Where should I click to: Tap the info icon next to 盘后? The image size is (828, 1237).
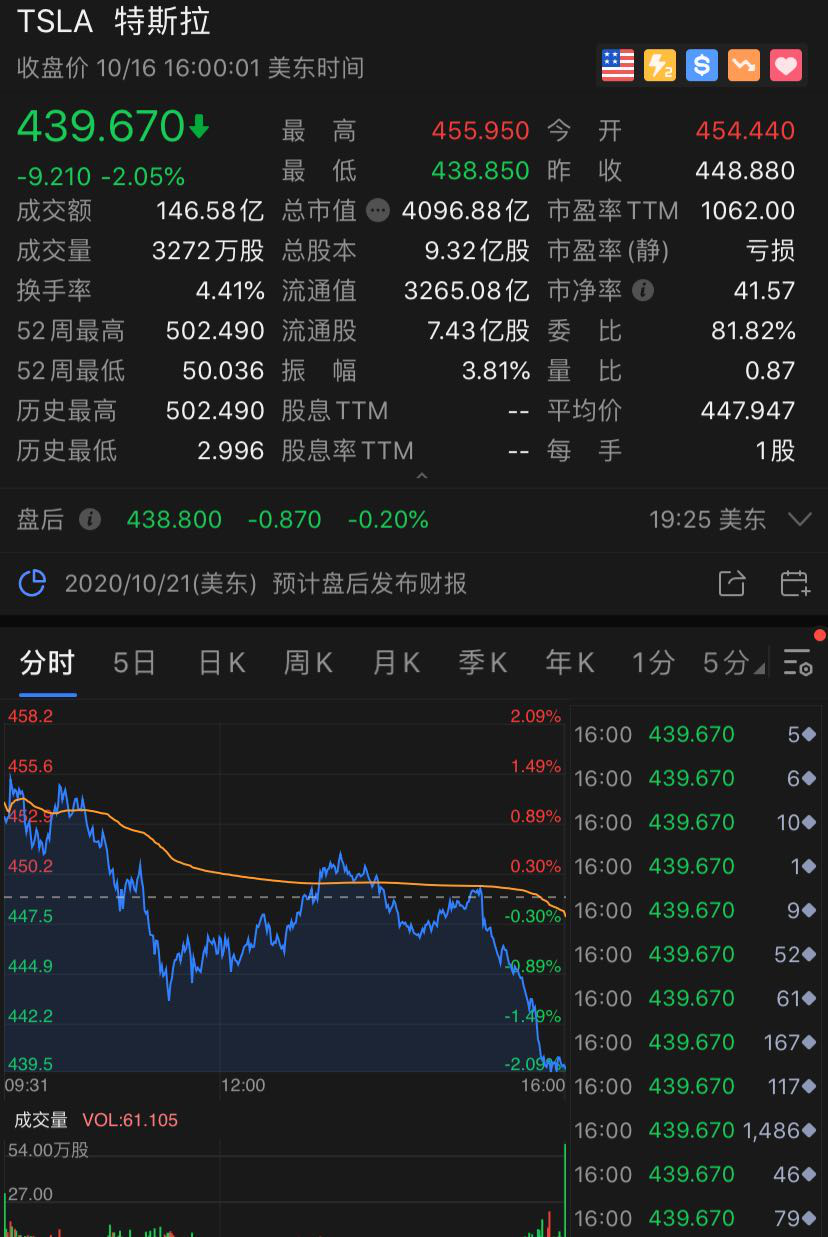pyautogui.click(x=90, y=519)
